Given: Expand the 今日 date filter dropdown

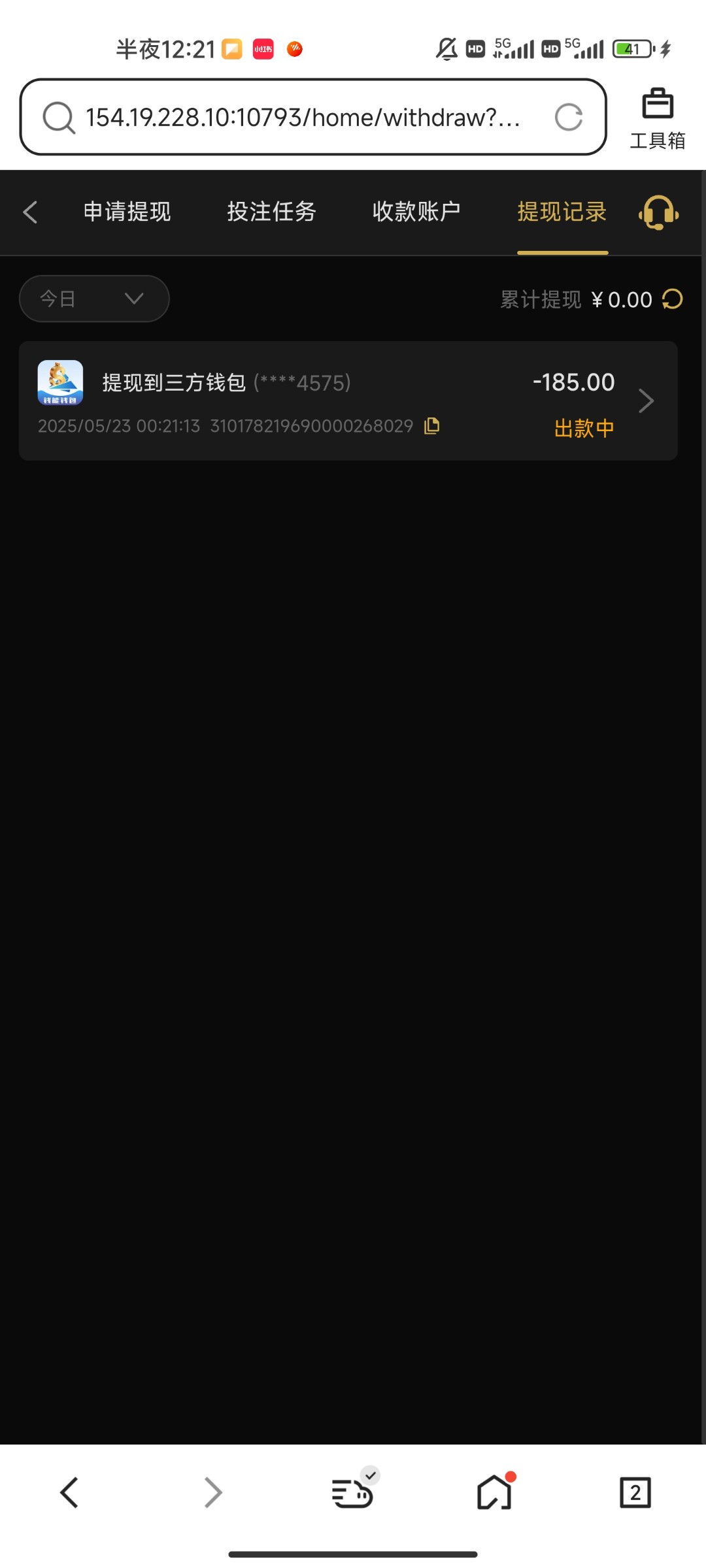Looking at the screenshot, I should [x=94, y=299].
